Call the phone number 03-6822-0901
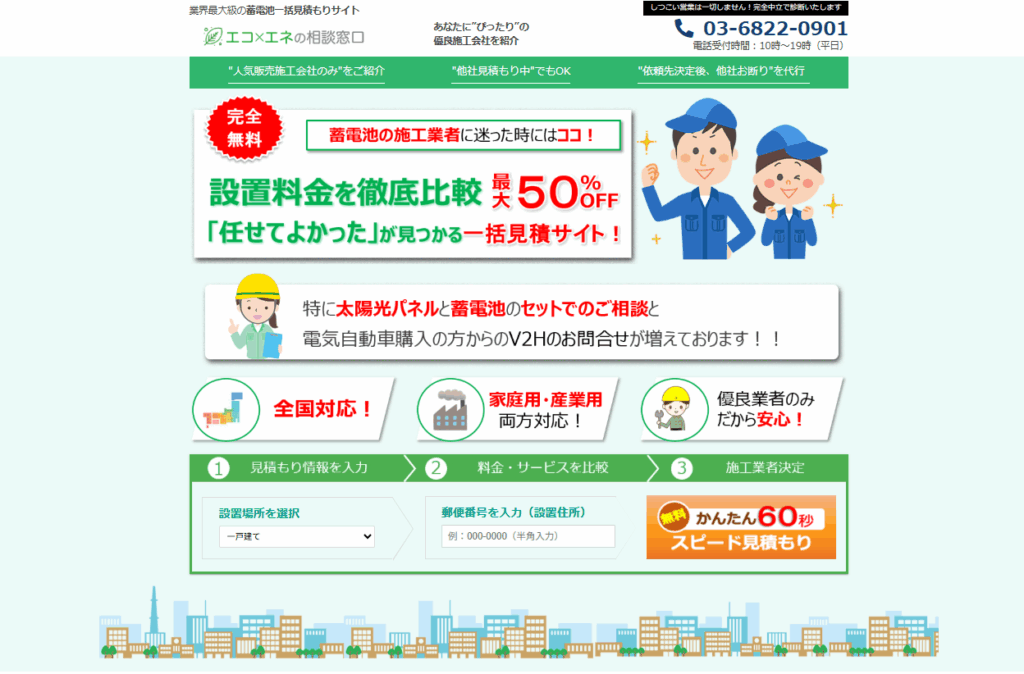Screen dimensions: 1024x674 pos(774,29)
